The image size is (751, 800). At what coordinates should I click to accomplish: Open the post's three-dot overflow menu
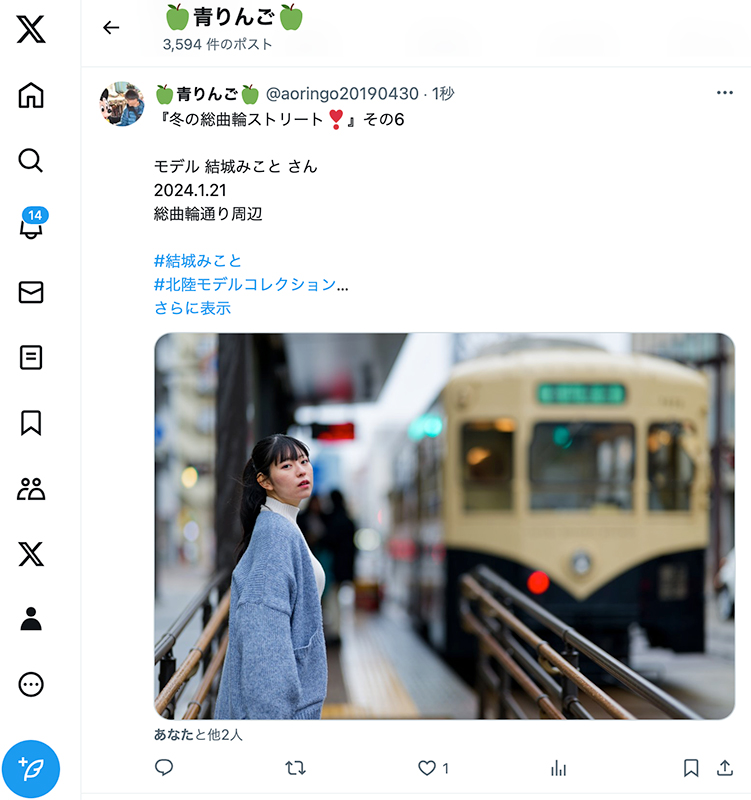pyautogui.click(x=725, y=93)
